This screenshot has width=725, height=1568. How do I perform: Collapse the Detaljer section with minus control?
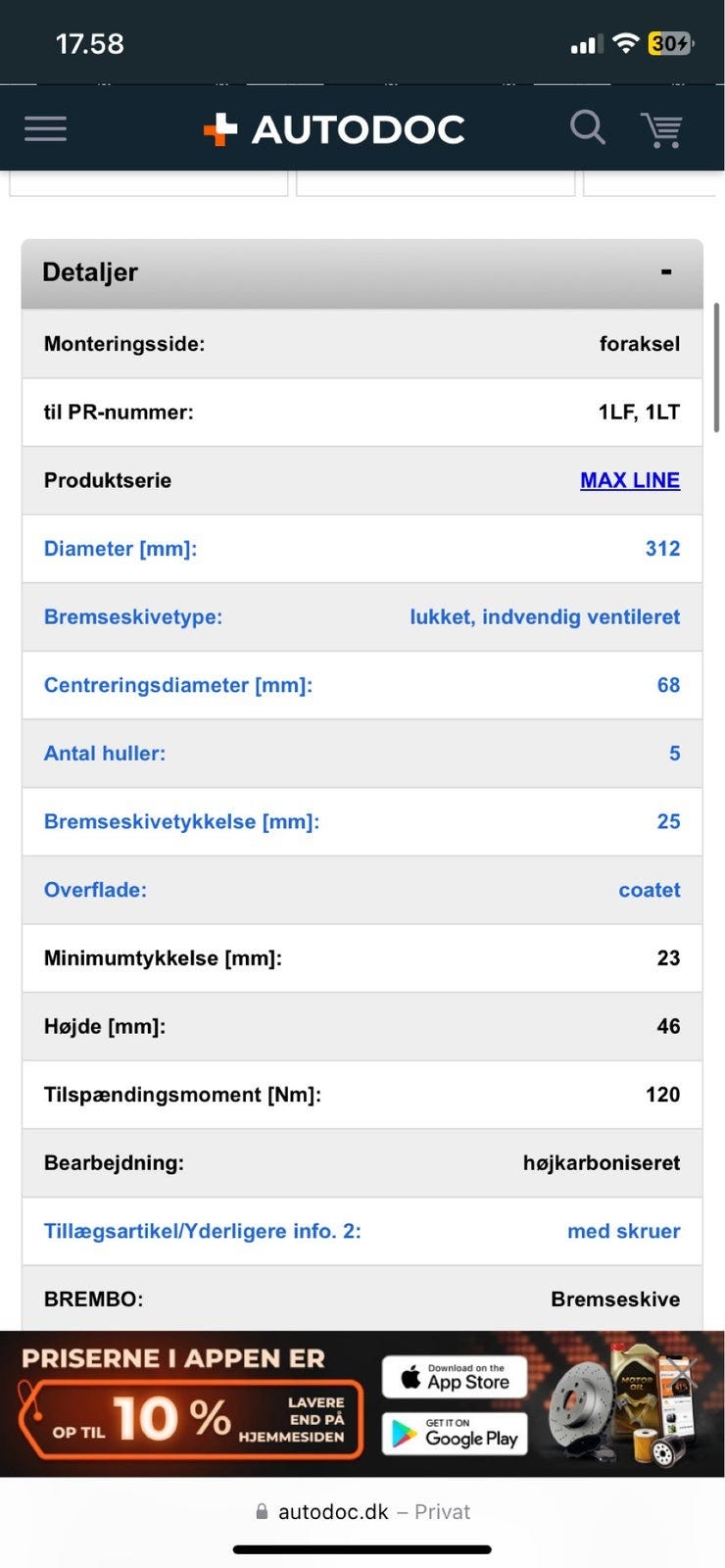click(667, 271)
